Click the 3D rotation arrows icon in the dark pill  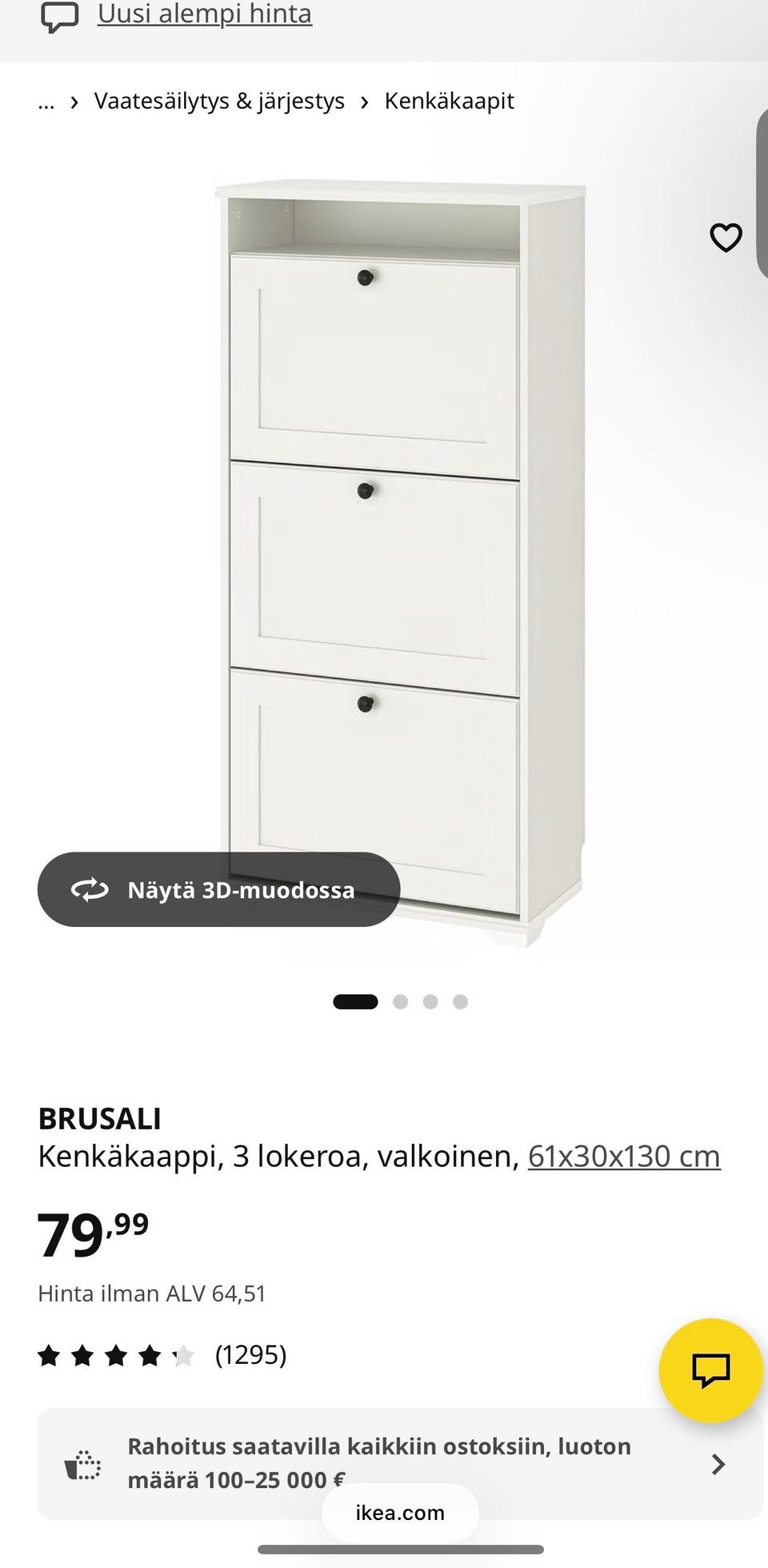[90, 889]
